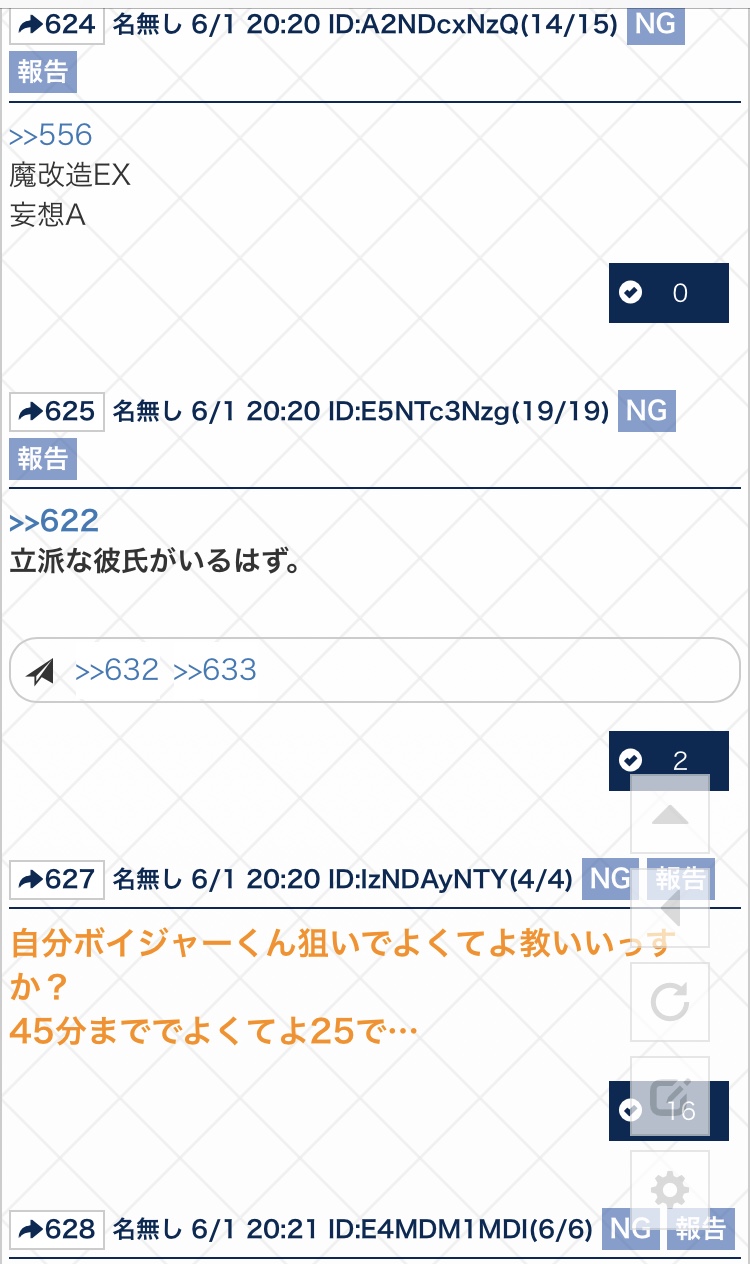Image resolution: width=750 pixels, height=1264 pixels.
Task: Report post 624 with 報告 button
Action: [x=43, y=72]
